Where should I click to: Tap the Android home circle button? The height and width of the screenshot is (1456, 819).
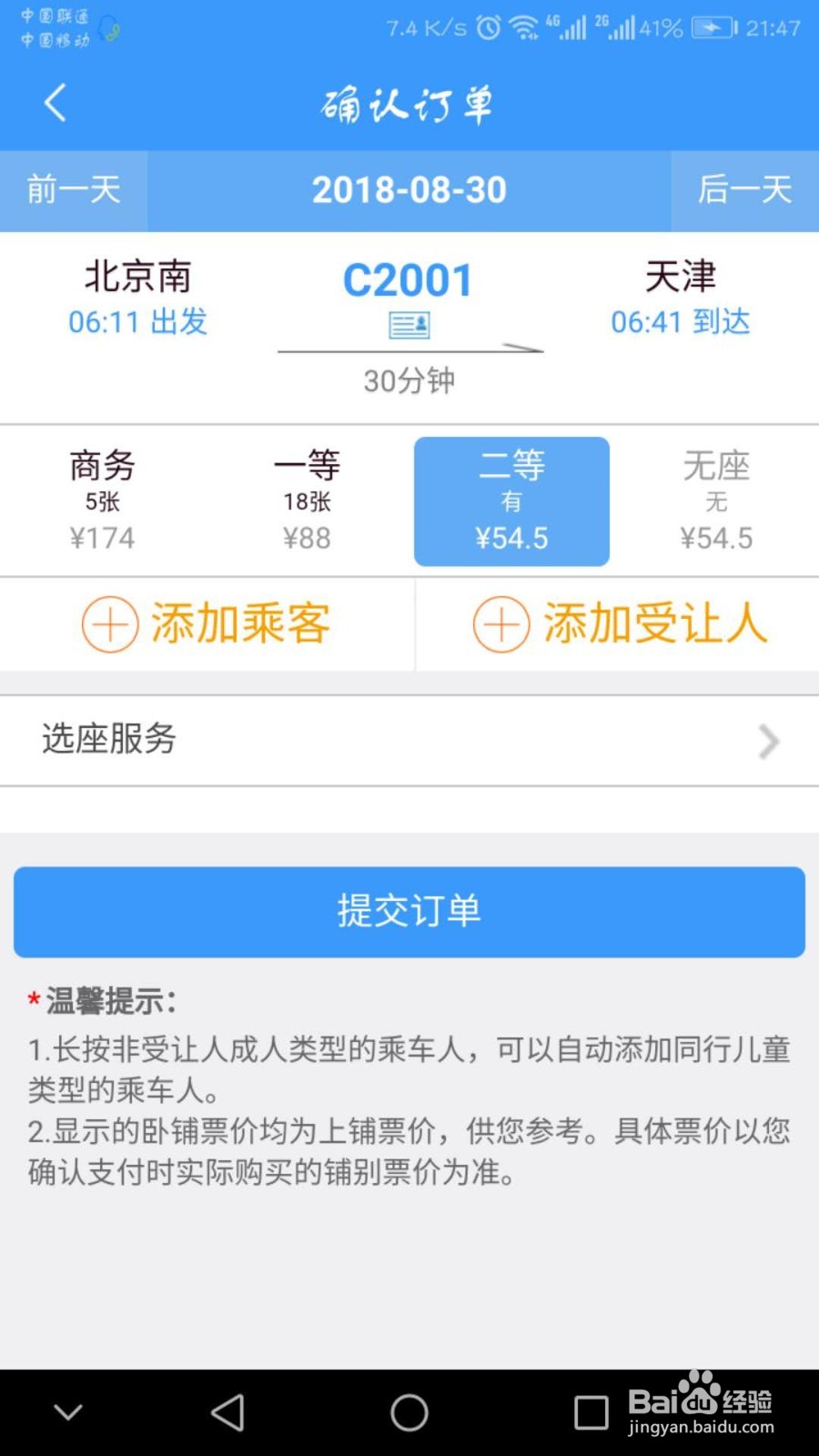(409, 1412)
